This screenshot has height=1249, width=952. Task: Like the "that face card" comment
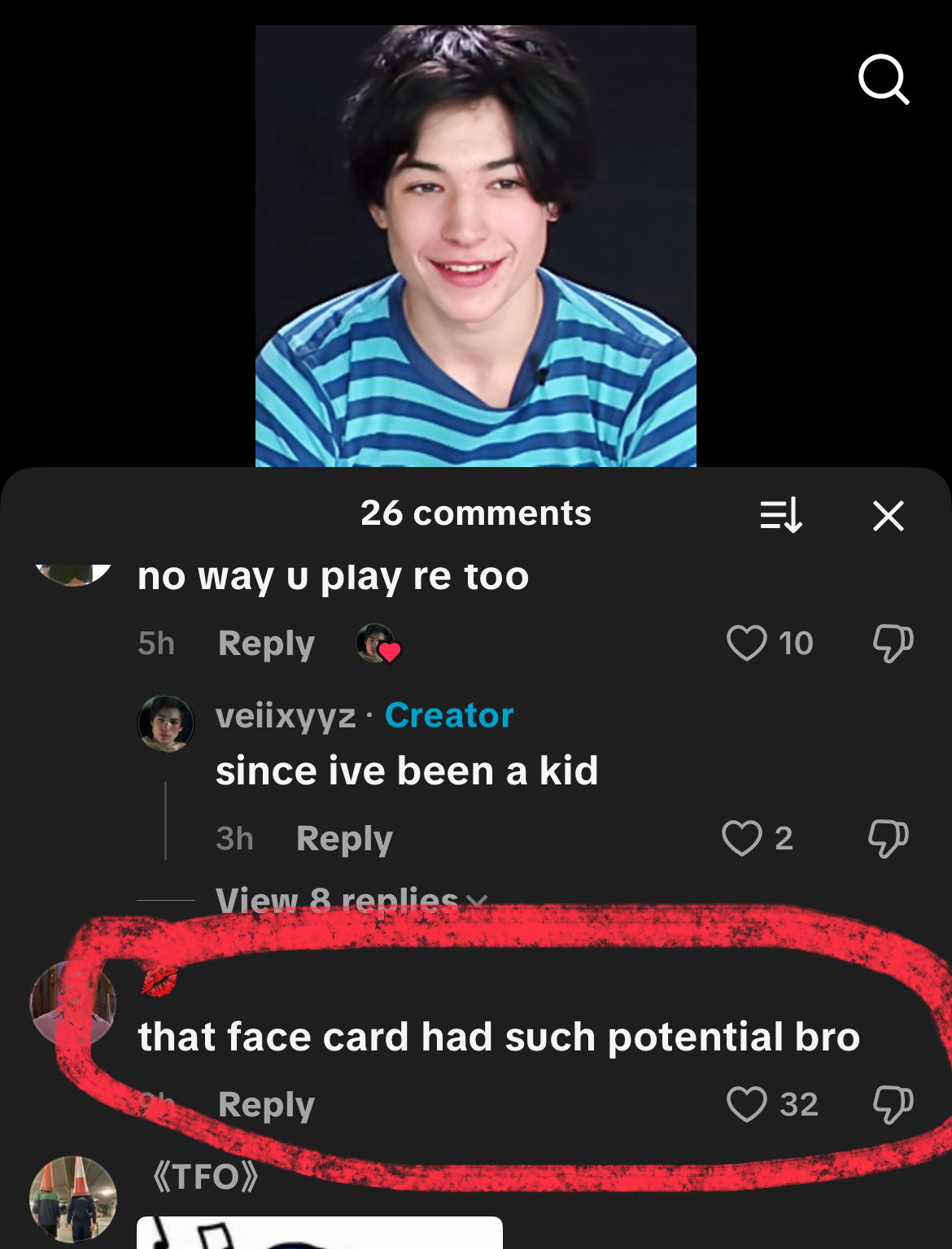pos(746,1104)
